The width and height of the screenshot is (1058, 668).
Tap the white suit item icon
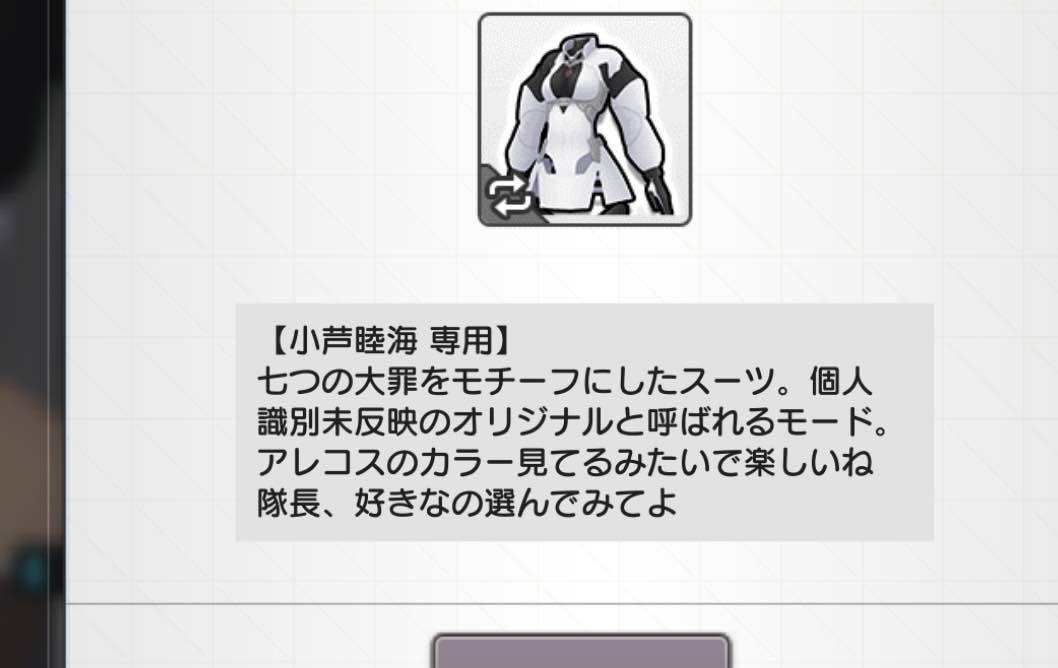[584, 120]
